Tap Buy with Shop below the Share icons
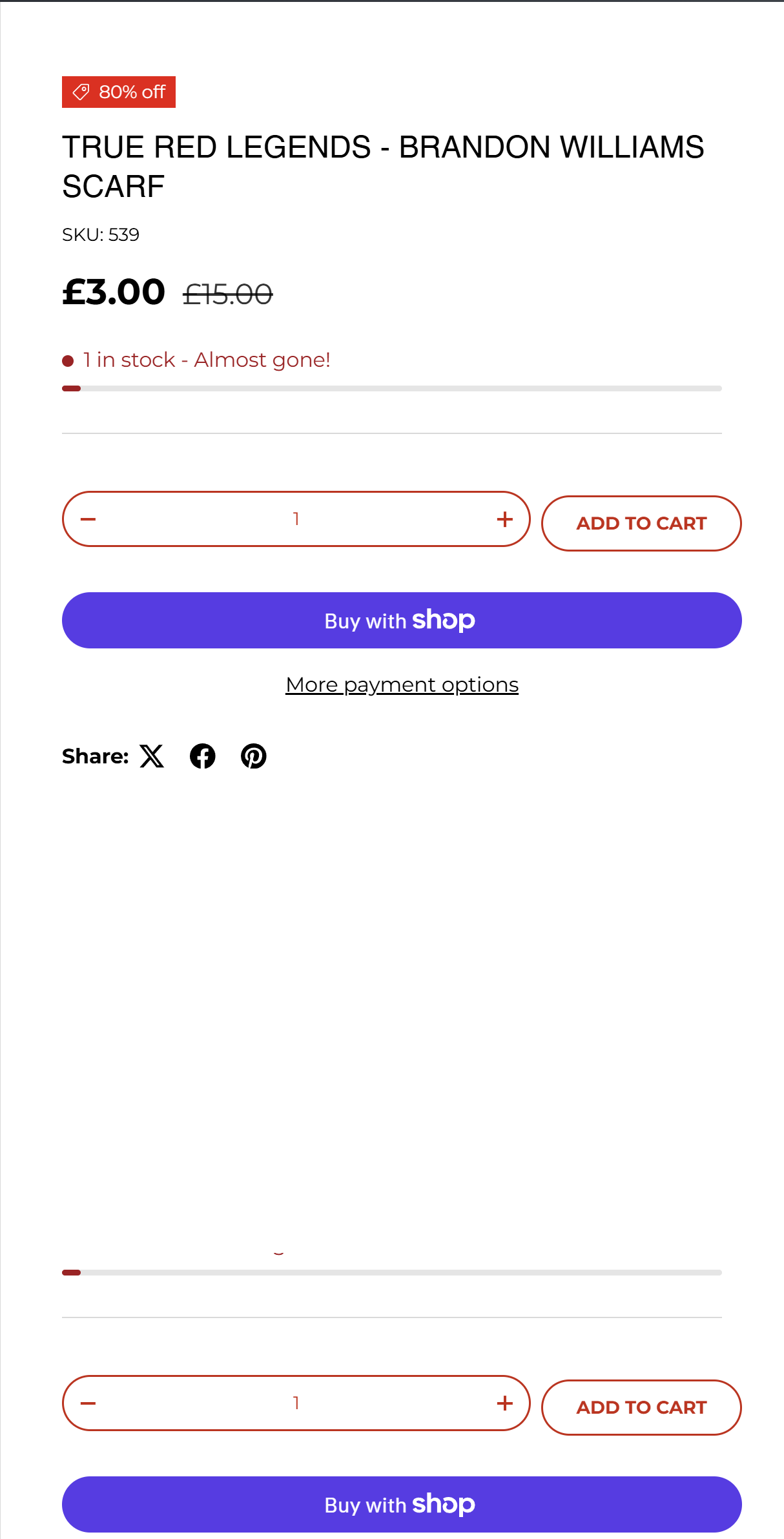The width and height of the screenshot is (784, 1539). [402, 1504]
